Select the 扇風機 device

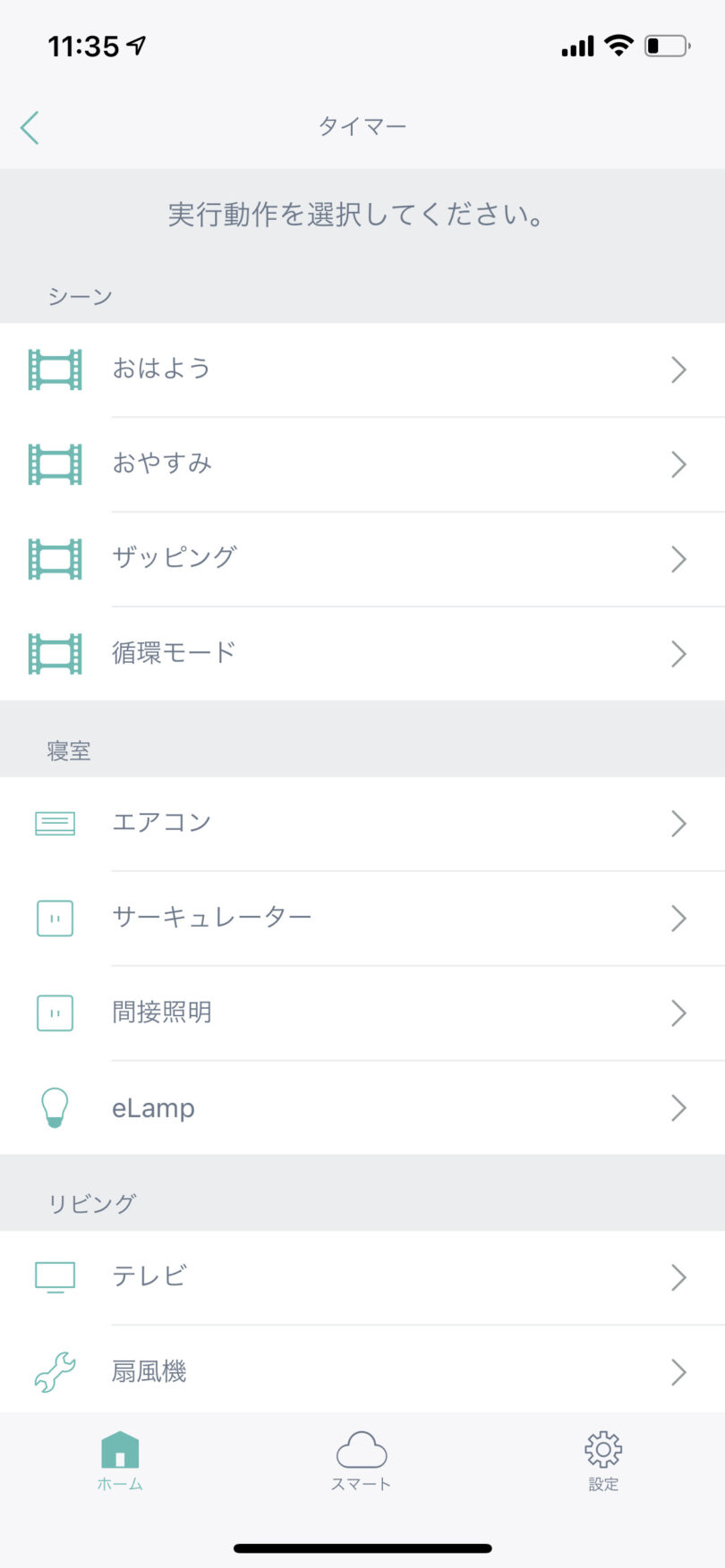click(362, 1371)
